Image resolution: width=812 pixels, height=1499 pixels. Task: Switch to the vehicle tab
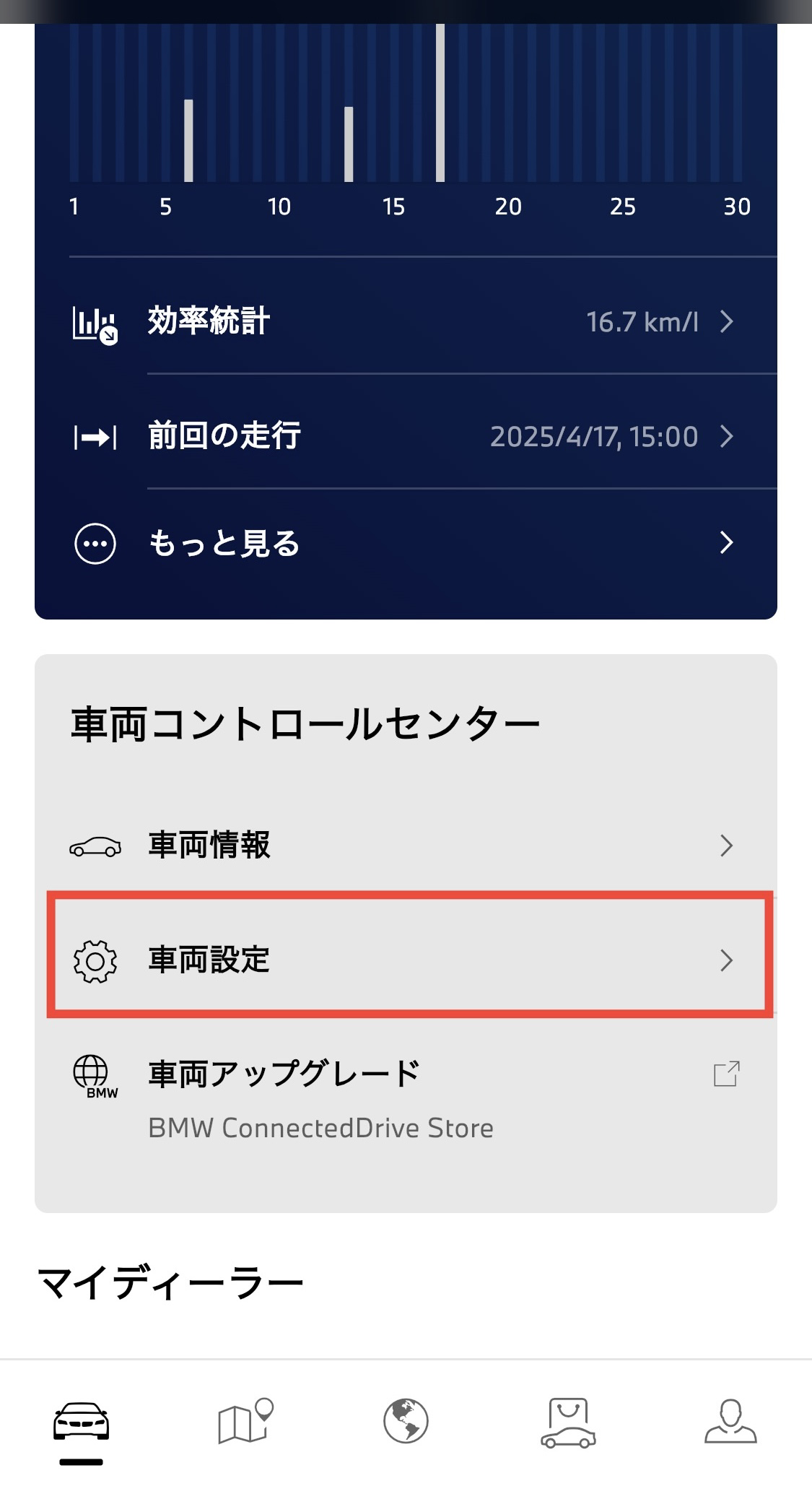coord(81,1424)
